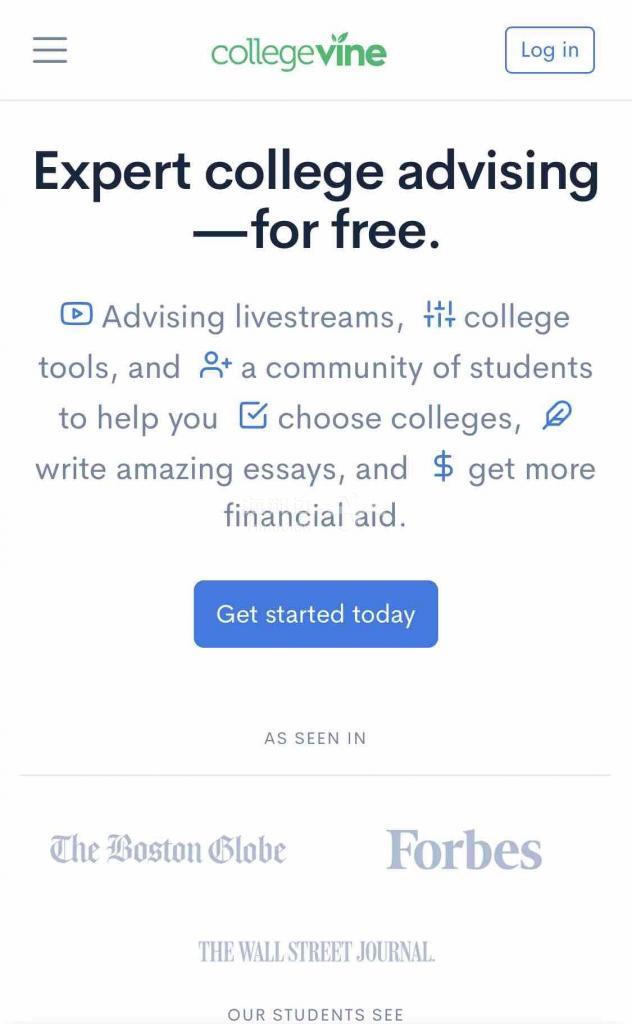
Task: Open the hamburger navigation menu
Action: click(50, 50)
